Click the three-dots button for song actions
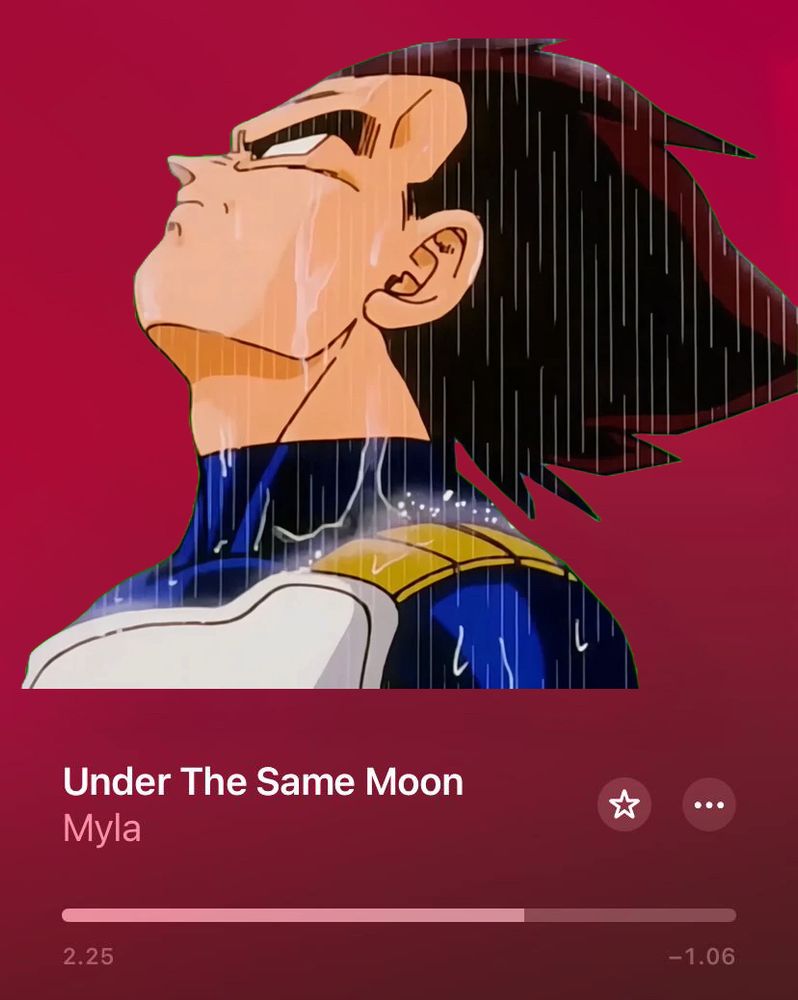798x1000 pixels. coord(708,805)
